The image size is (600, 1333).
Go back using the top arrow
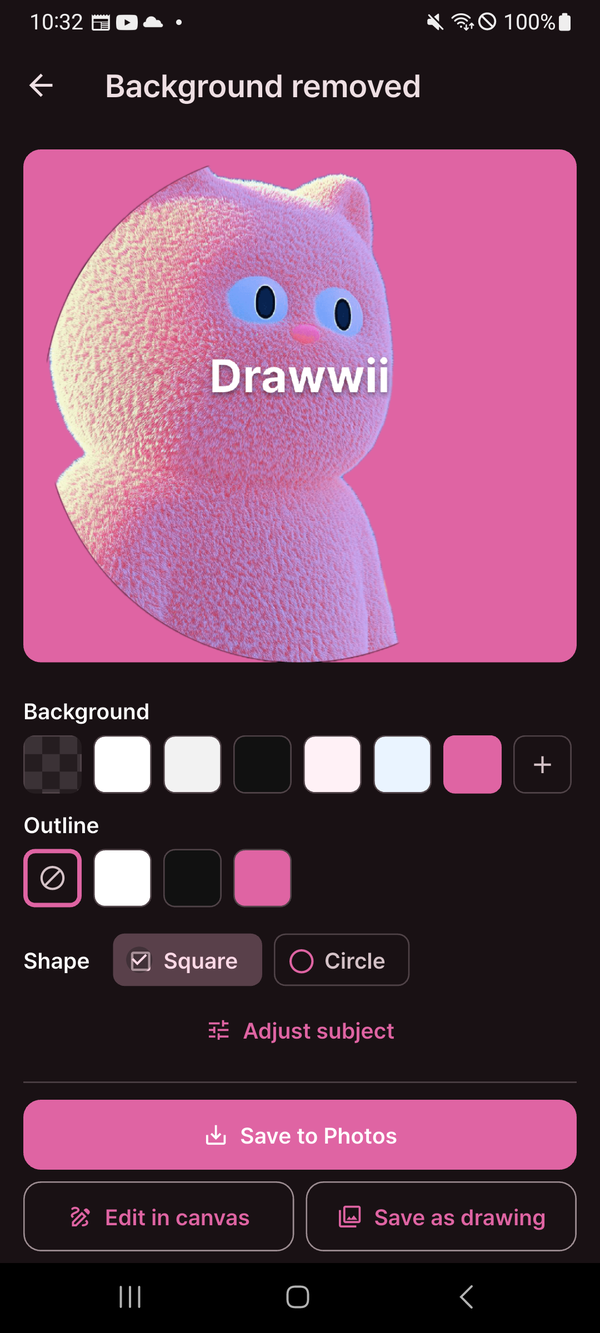pyautogui.click(x=41, y=86)
